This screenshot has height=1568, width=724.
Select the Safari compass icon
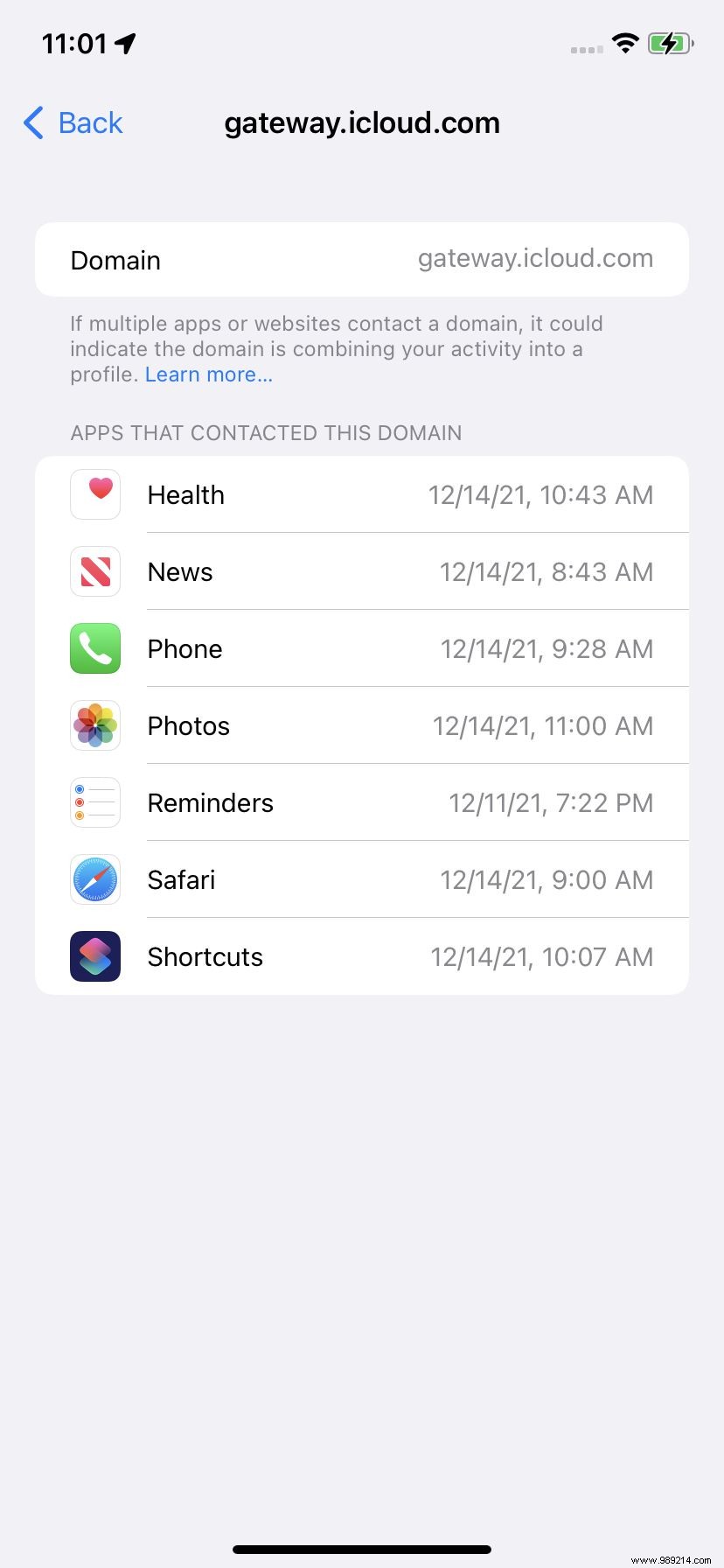[x=94, y=879]
